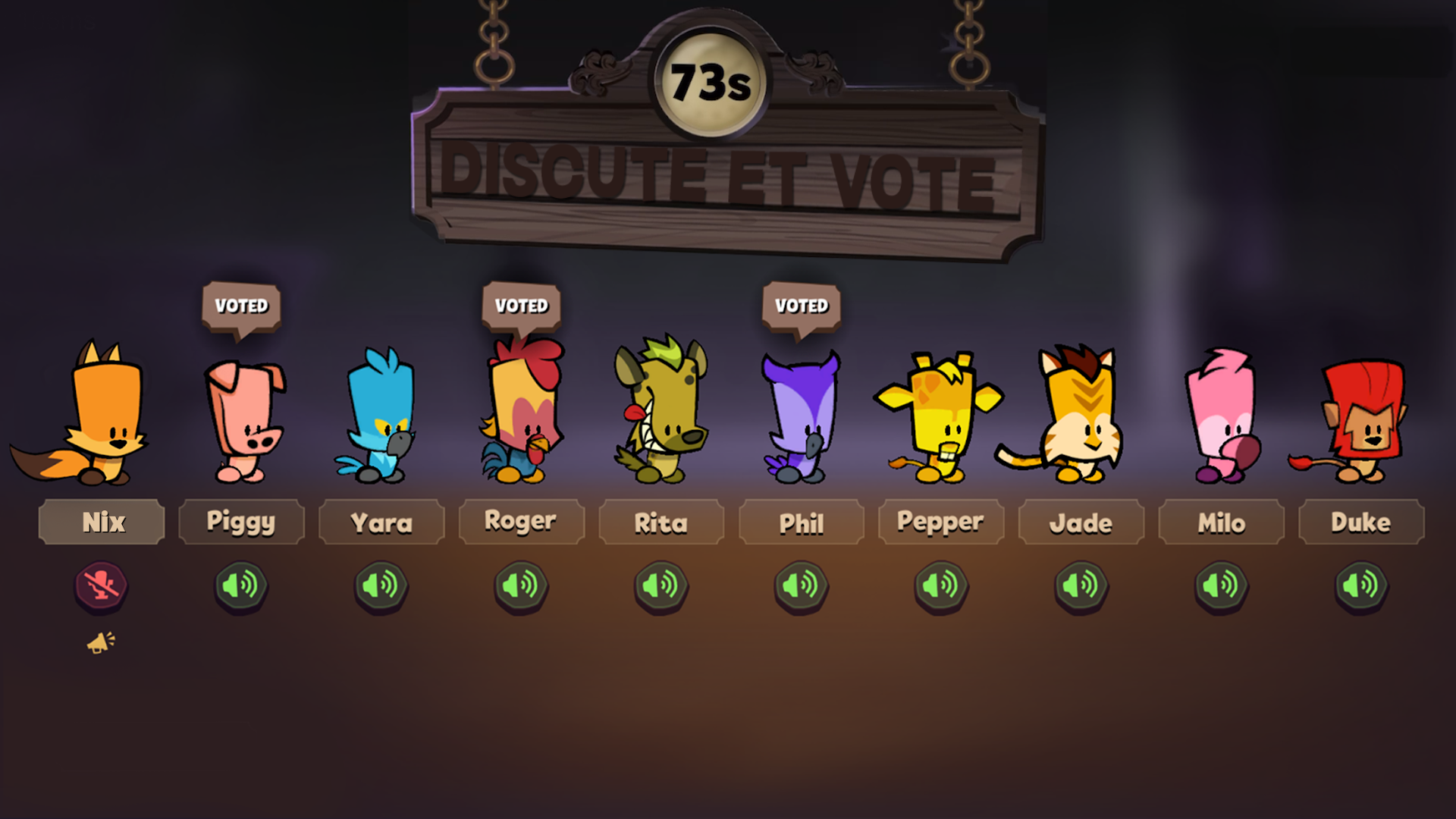This screenshot has width=1456, height=819.
Task: Vote for Phil
Action: click(x=801, y=522)
